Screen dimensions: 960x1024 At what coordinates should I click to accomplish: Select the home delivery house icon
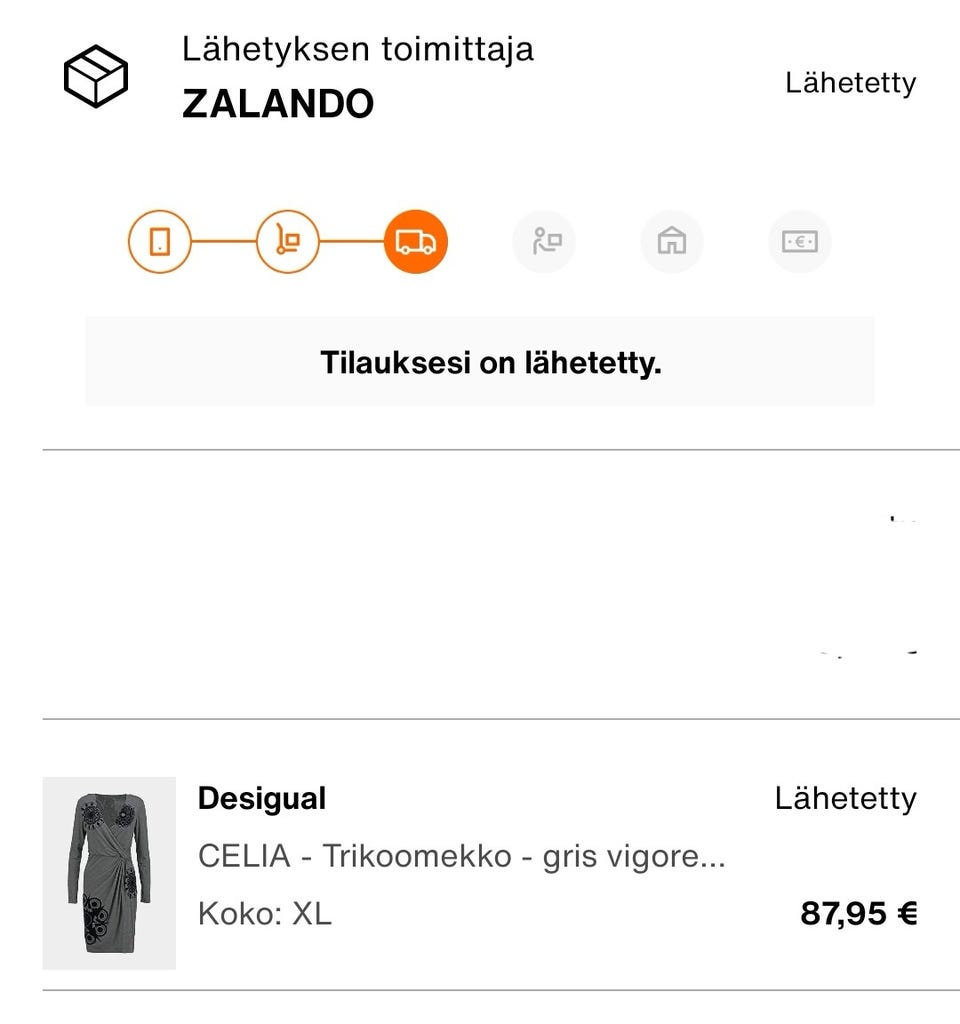pos(672,240)
